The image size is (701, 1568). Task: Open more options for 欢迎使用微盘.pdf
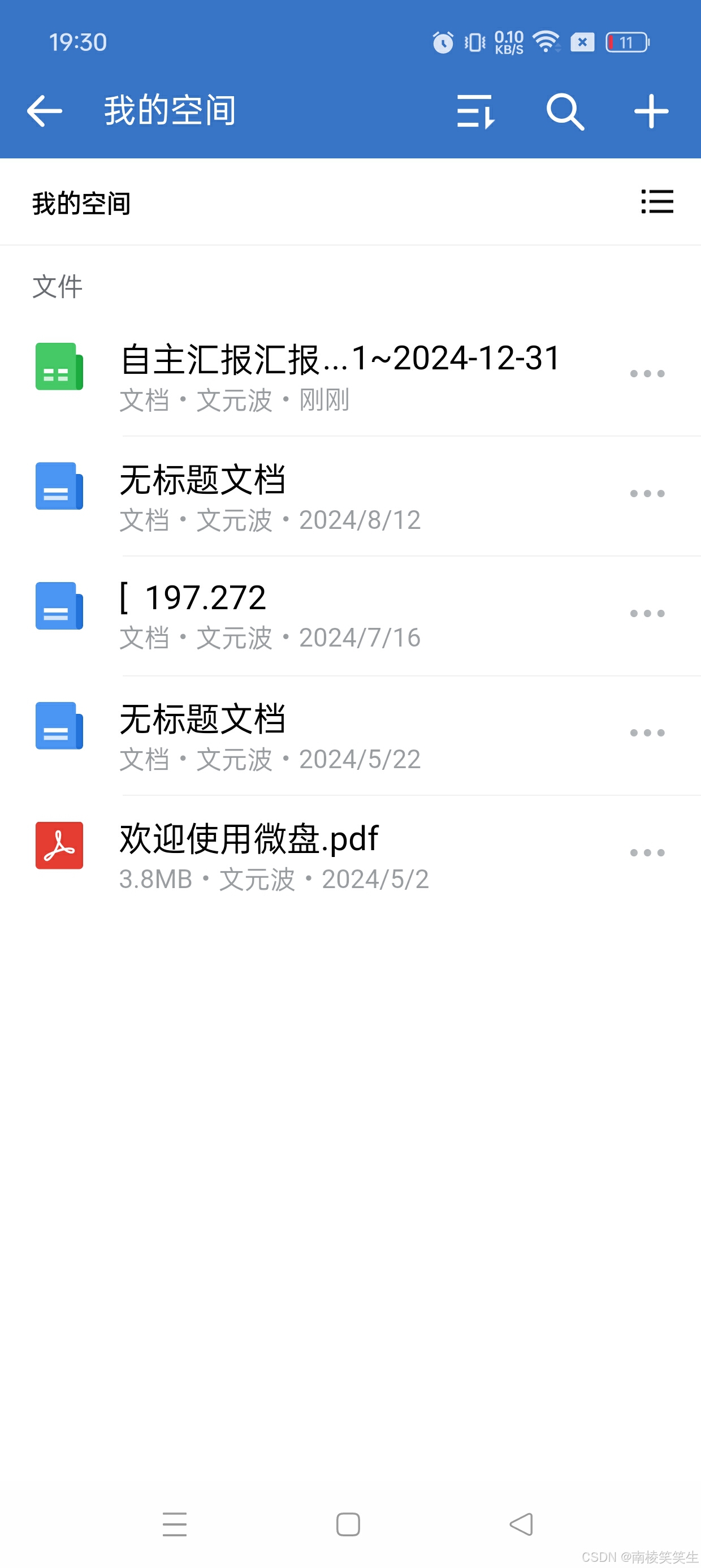647,853
